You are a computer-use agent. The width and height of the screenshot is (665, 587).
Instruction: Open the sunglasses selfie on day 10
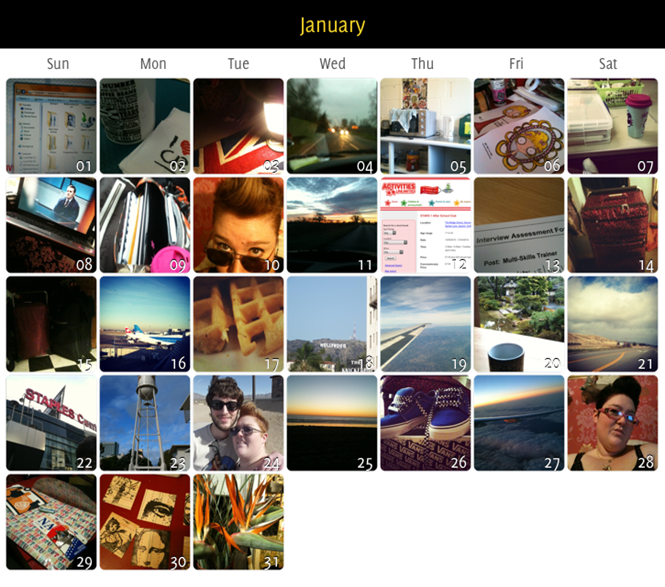point(238,225)
